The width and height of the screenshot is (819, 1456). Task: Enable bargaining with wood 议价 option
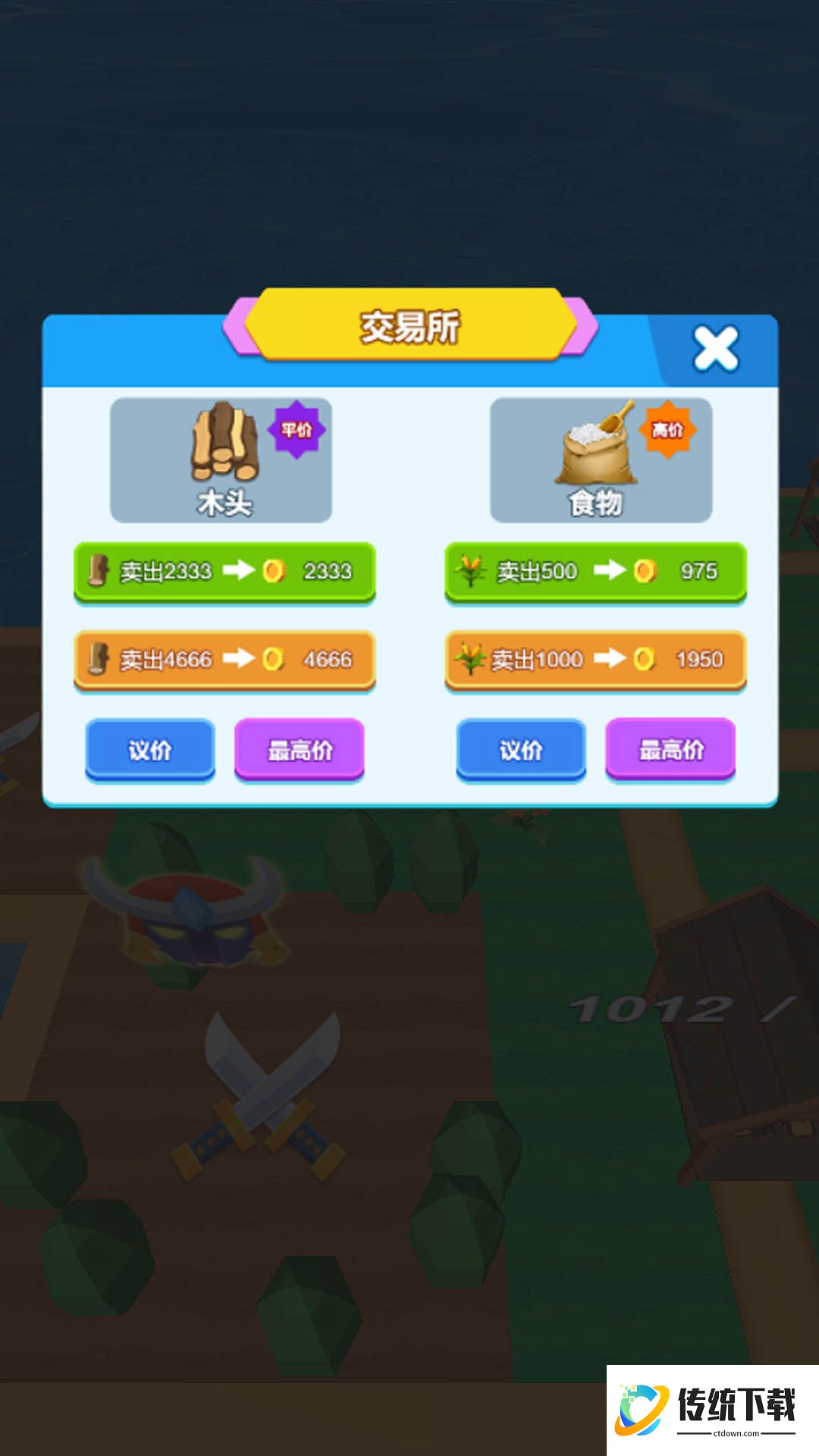pos(149,749)
